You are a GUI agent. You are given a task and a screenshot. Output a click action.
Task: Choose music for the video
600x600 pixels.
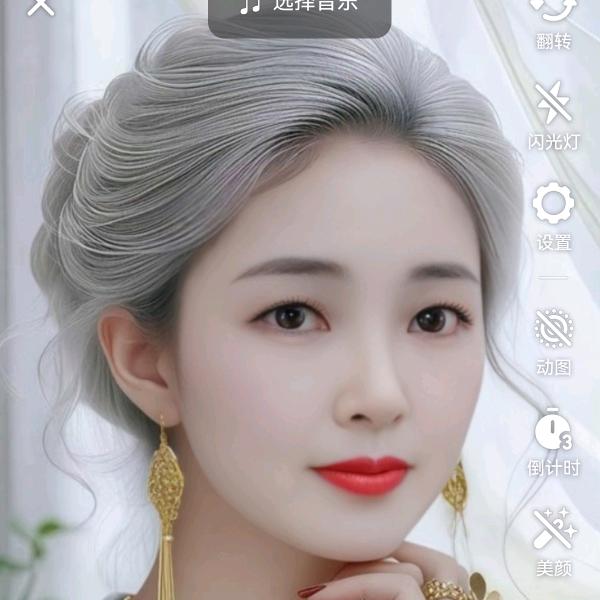click(299, 8)
